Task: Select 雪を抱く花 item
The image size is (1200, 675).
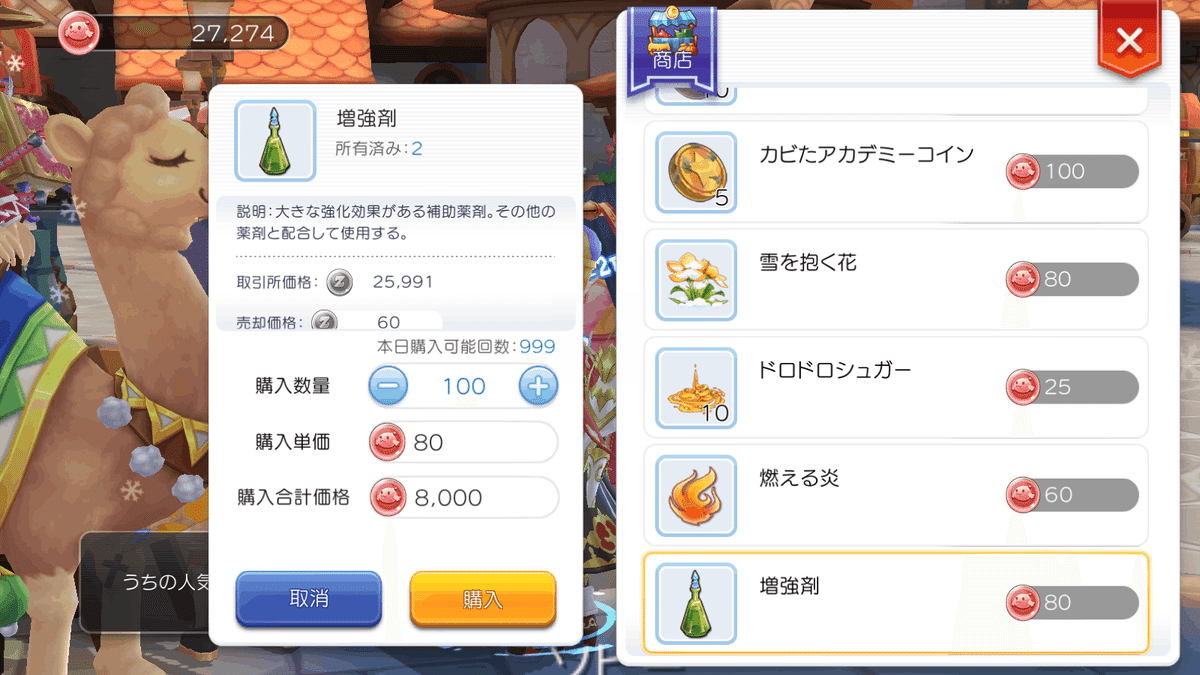Action: tap(895, 280)
